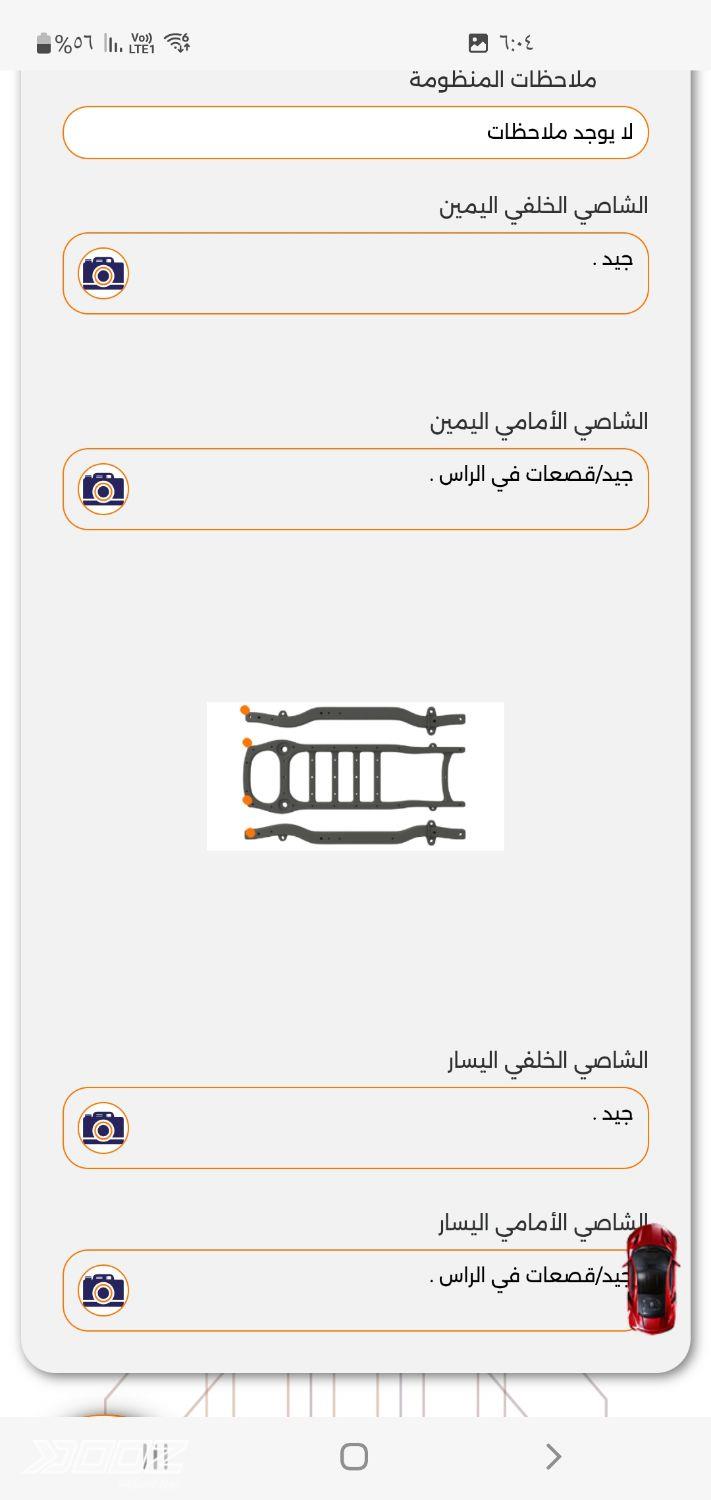Open camera icon for الشاصي الخلفي اليمين

104,273
